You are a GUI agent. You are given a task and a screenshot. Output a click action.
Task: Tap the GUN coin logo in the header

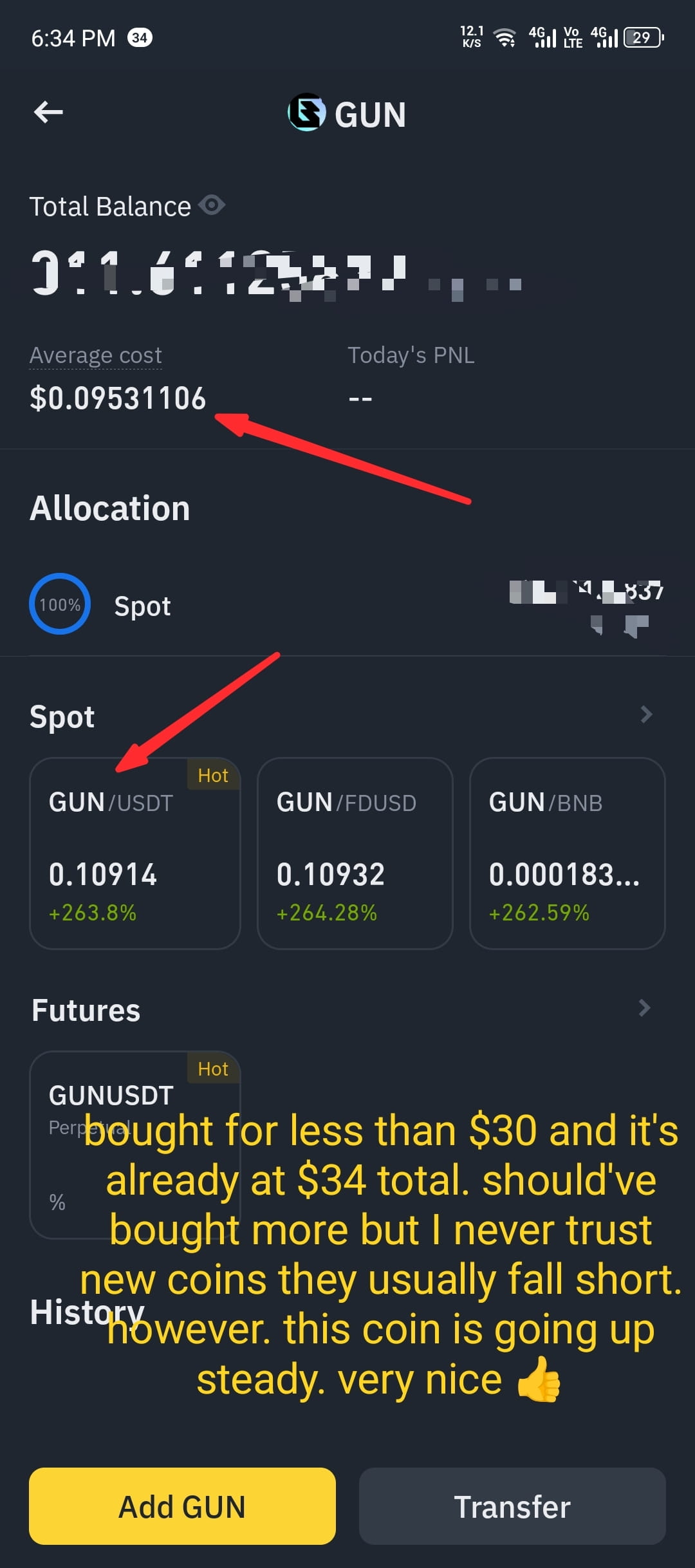coord(305,112)
